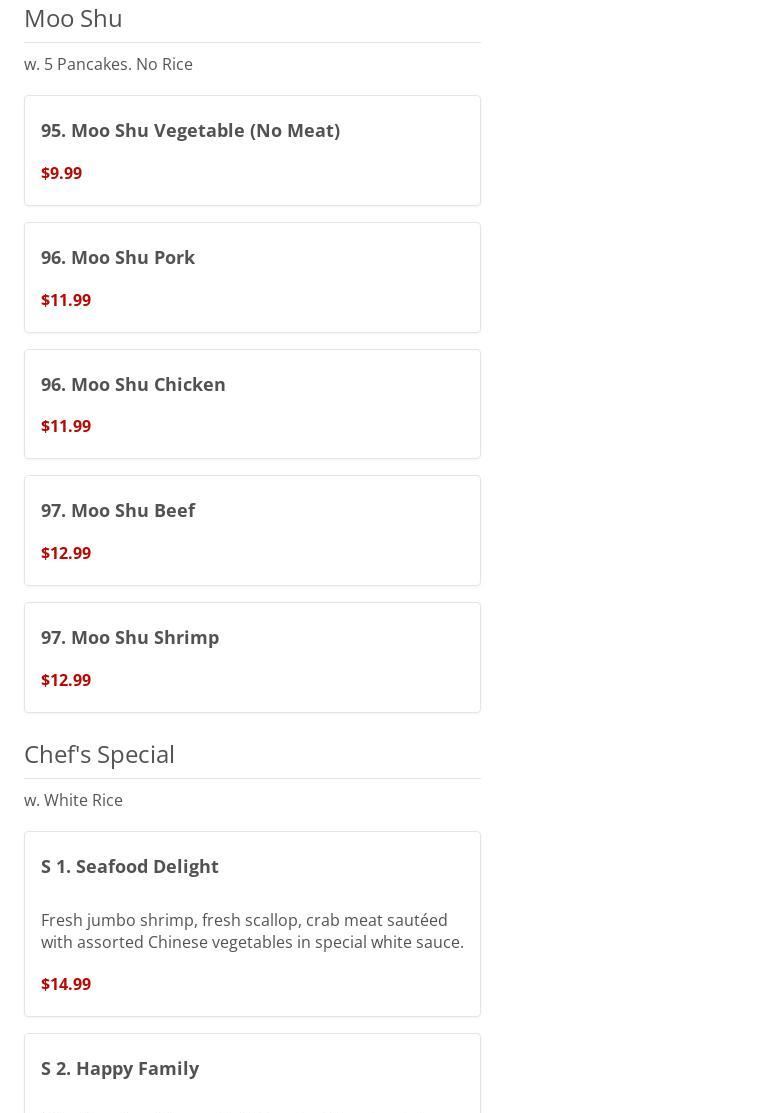The image size is (770, 1113).
Task: Select S 2. Happy Family
Action: point(252,1072)
